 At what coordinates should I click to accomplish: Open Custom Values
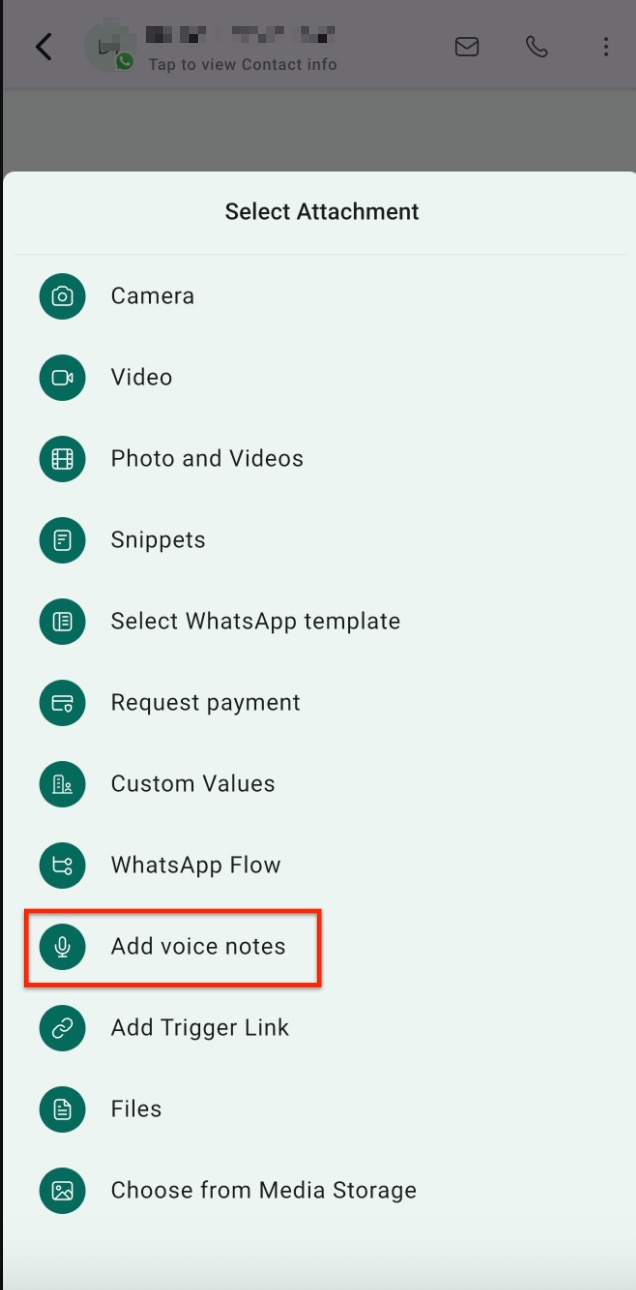(192, 783)
